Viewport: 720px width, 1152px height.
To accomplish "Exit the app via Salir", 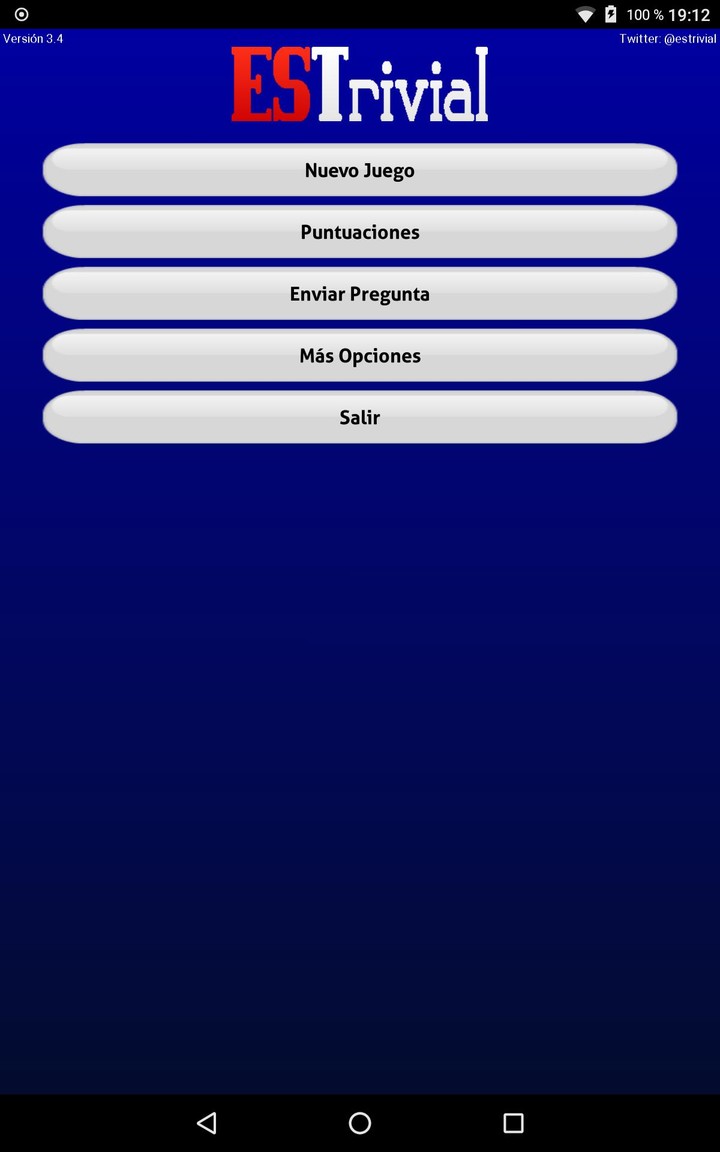I will pos(359,417).
